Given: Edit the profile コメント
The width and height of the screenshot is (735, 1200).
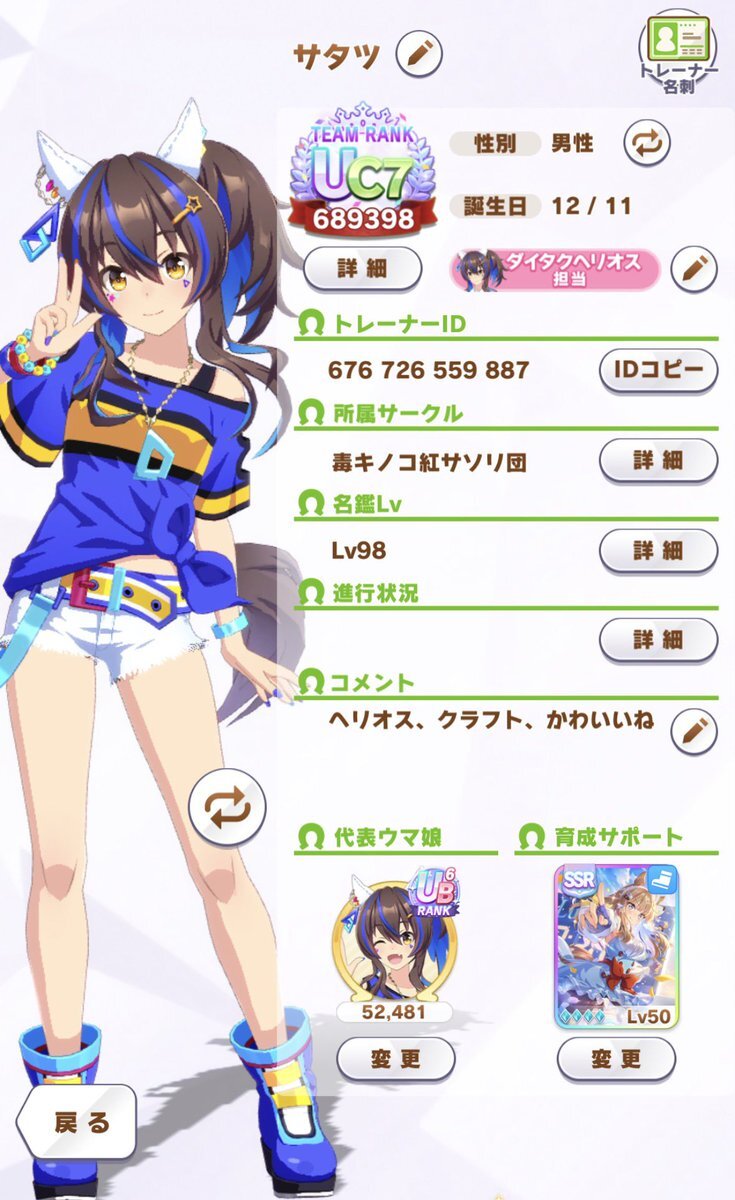Looking at the screenshot, I should click(693, 731).
